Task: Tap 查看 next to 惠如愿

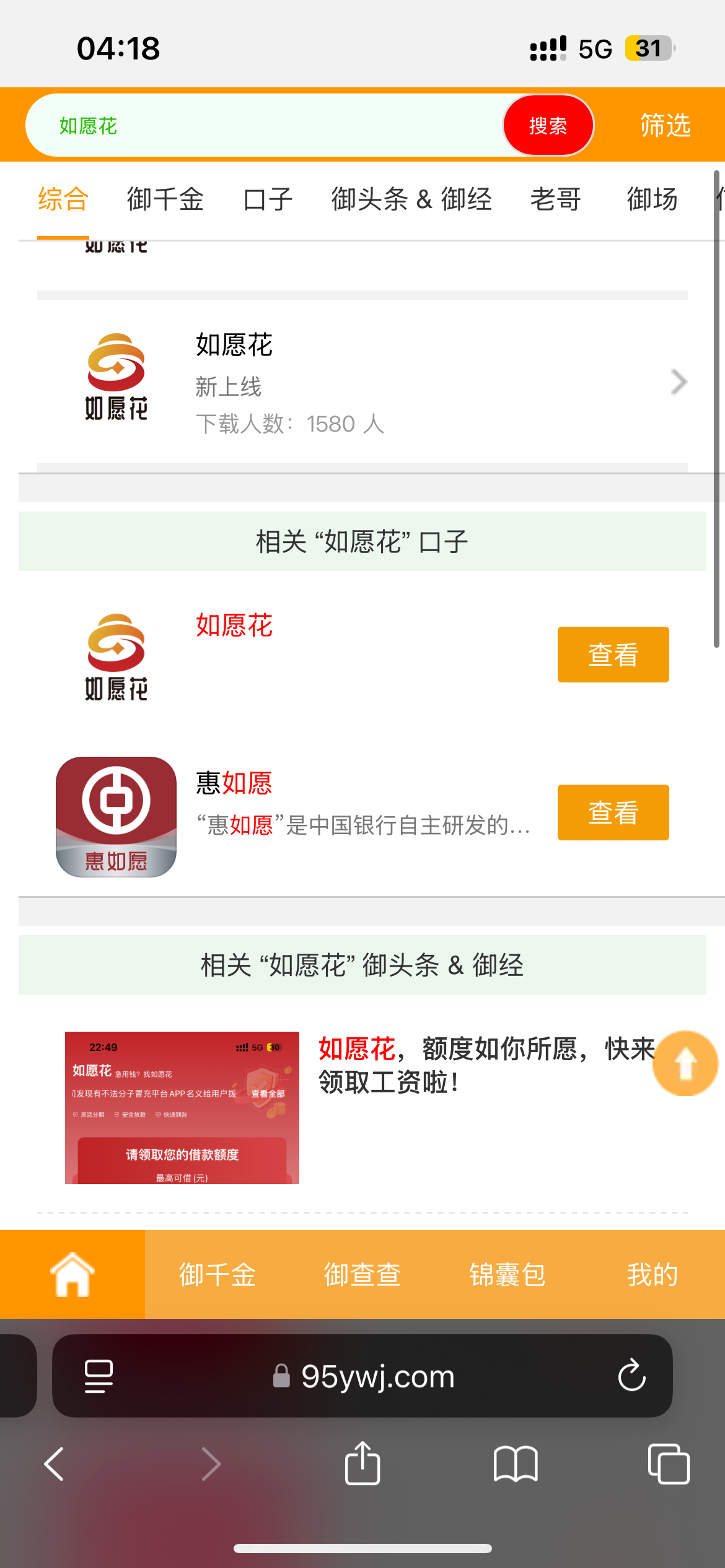Action: tap(613, 812)
